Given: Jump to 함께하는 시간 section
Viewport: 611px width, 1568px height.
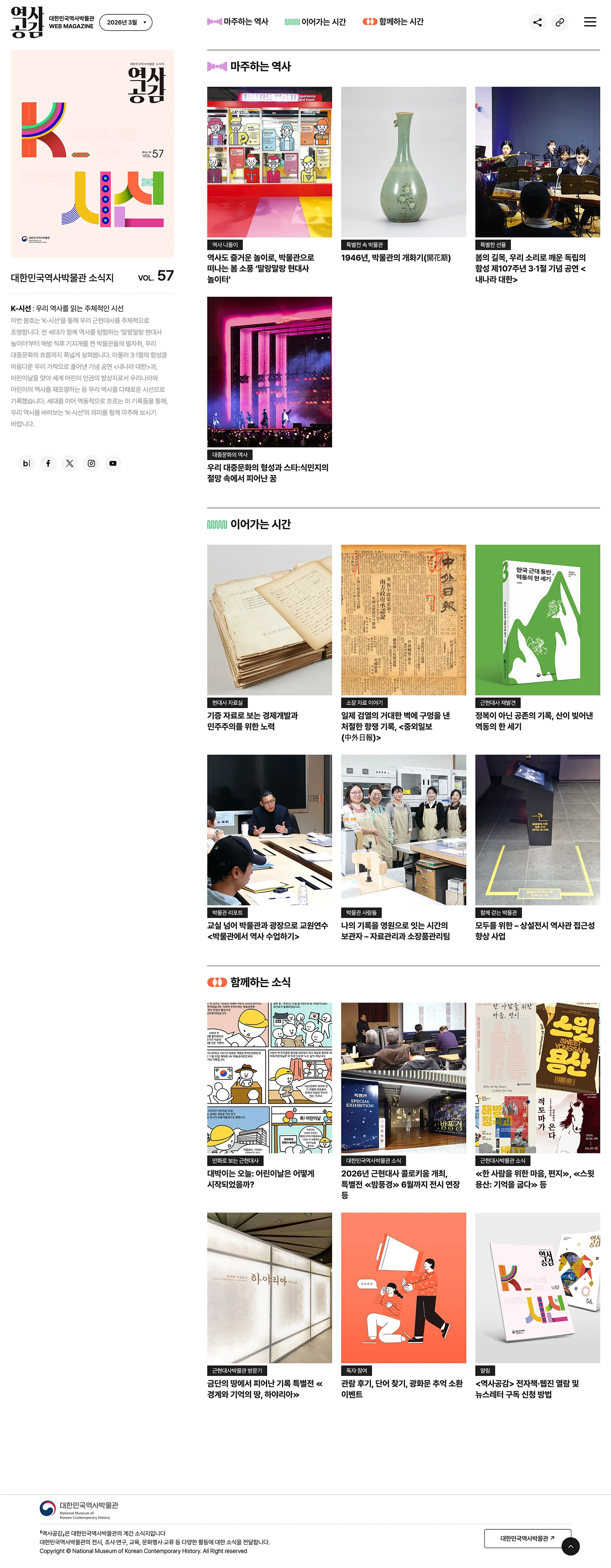Looking at the screenshot, I should point(393,22).
